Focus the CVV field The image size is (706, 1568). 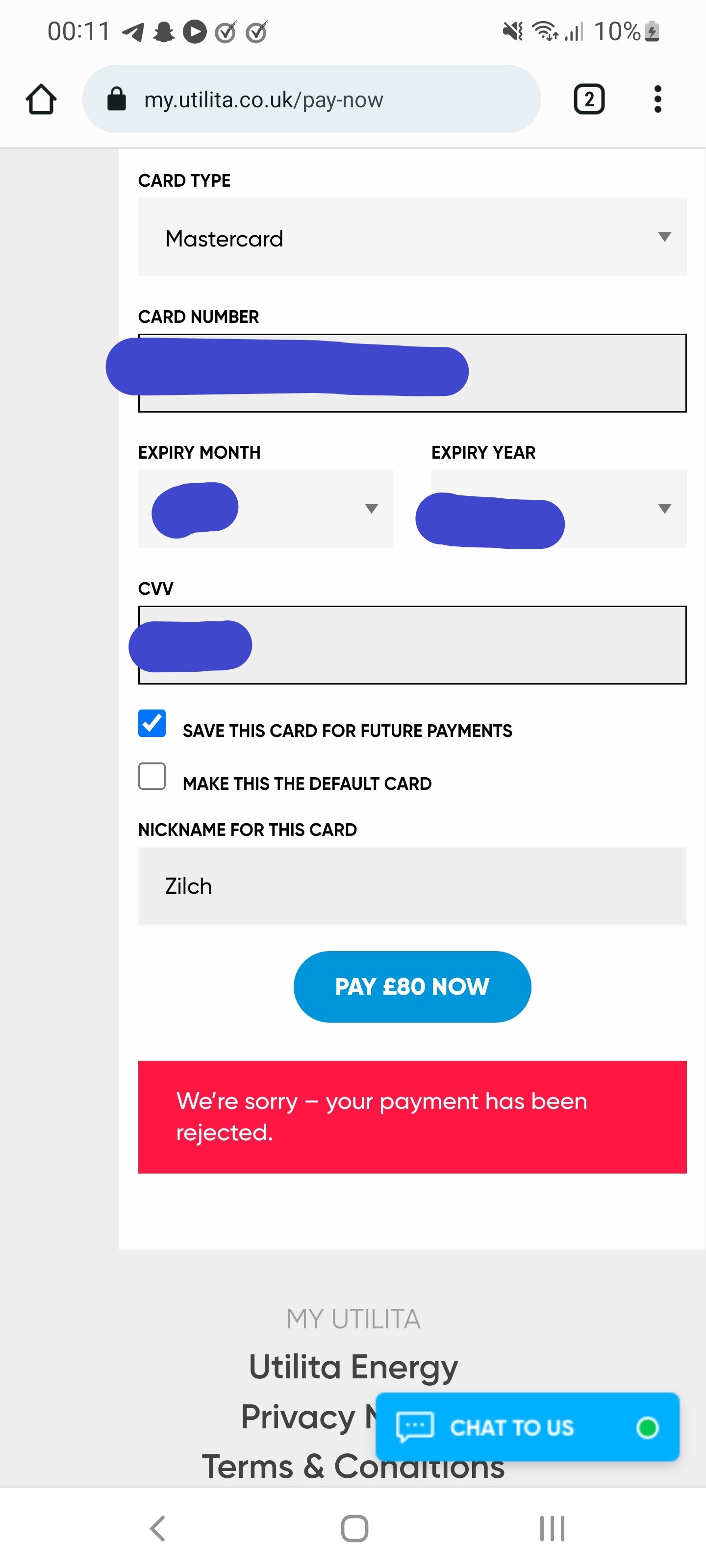click(x=412, y=645)
